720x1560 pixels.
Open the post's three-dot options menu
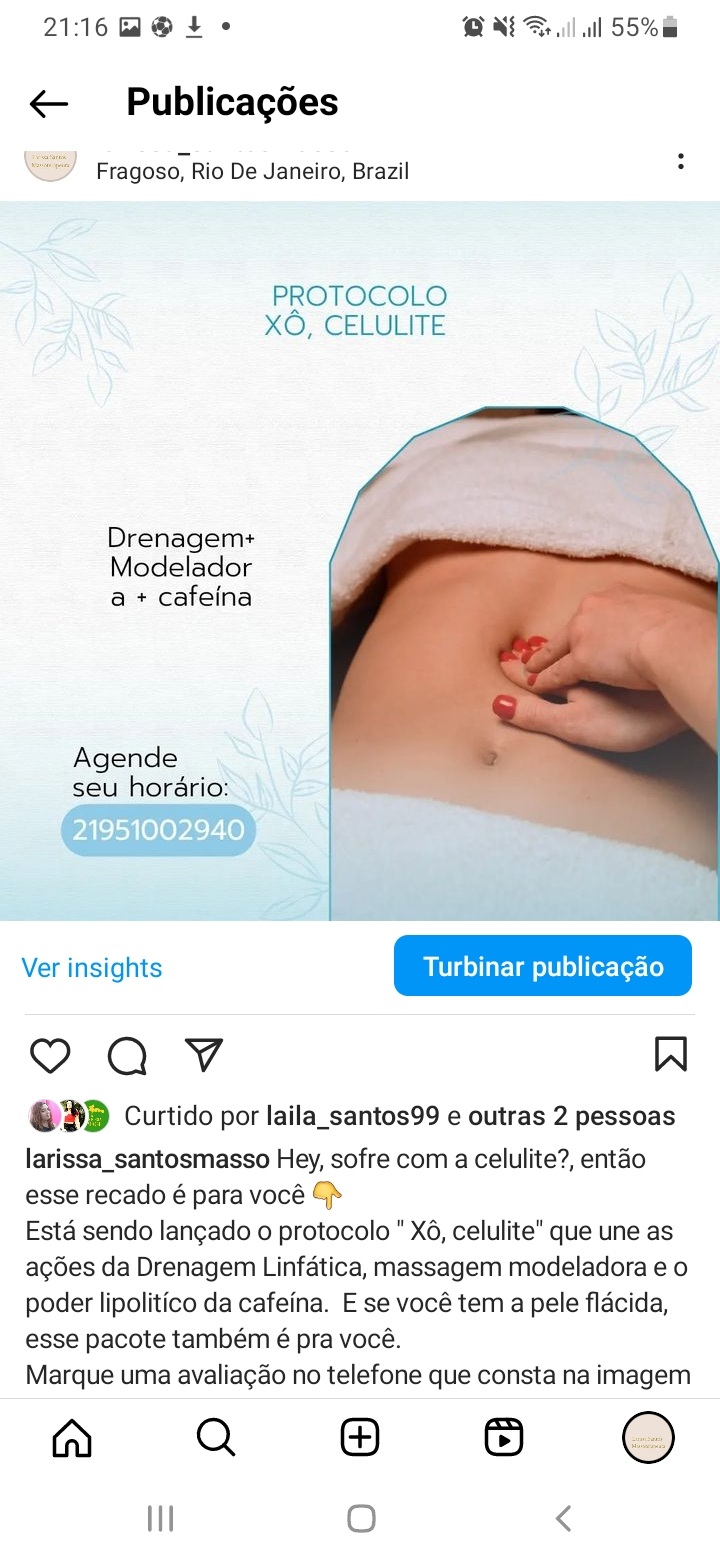(681, 162)
